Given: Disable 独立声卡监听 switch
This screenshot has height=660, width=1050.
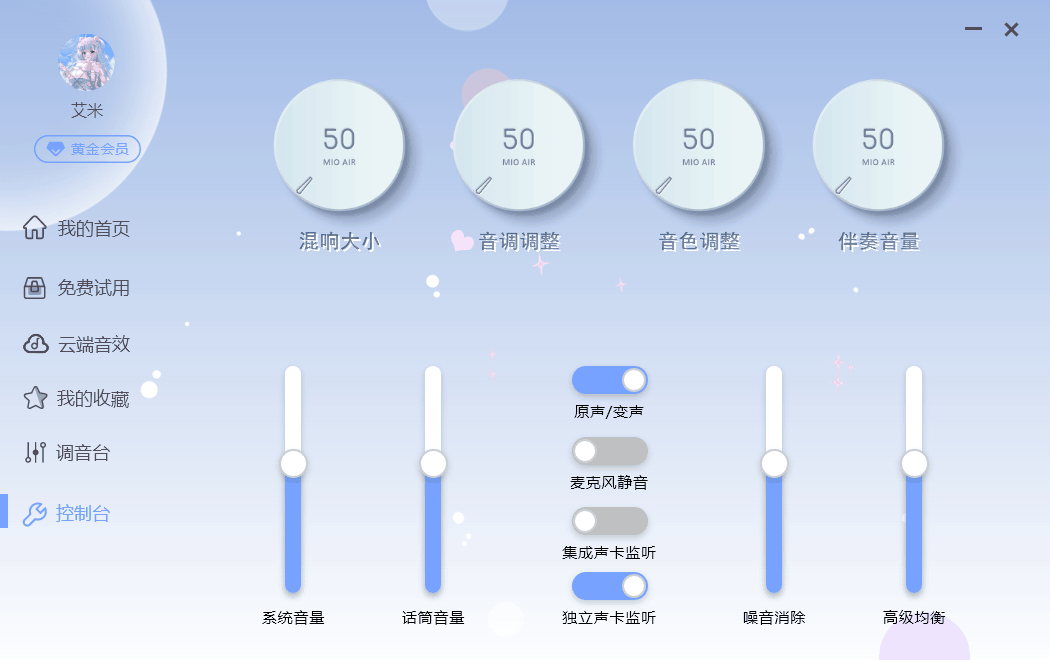Looking at the screenshot, I should click(x=610, y=586).
